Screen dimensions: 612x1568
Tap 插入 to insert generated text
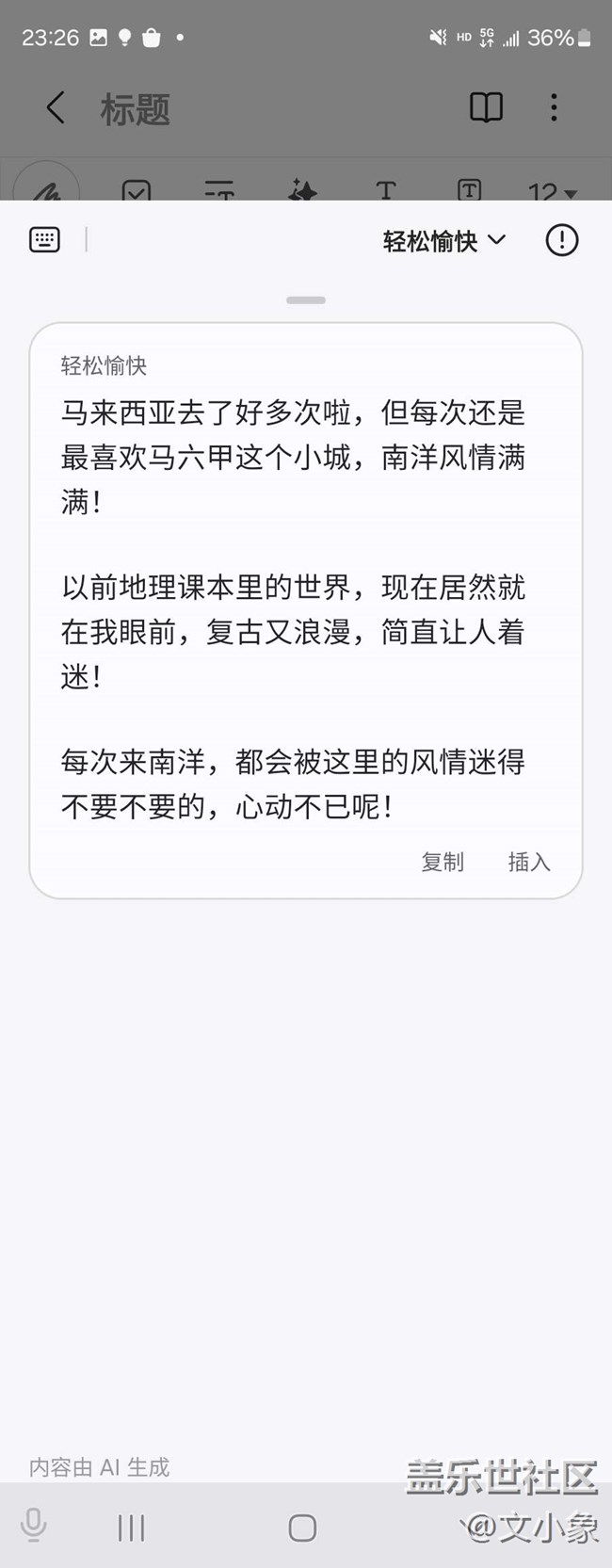pos(528,862)
